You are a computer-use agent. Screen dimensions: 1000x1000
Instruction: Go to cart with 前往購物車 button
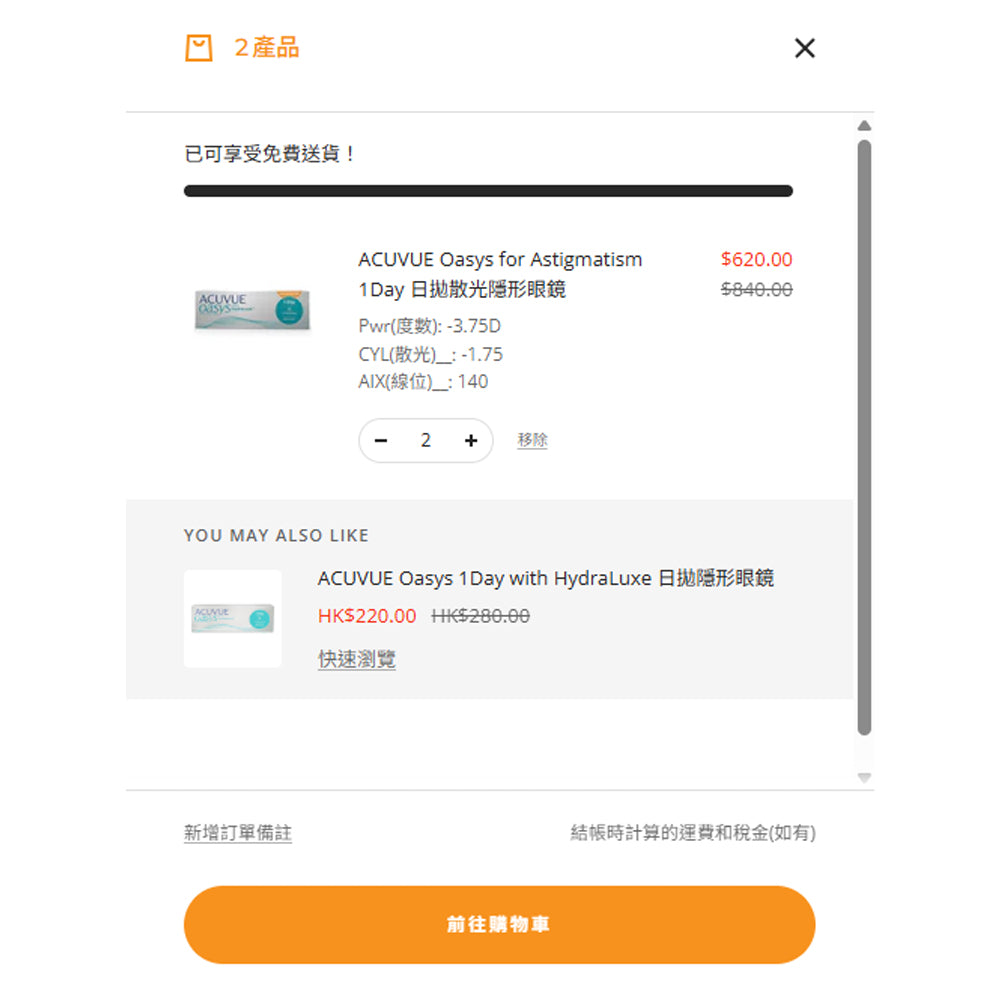[499, 925]
